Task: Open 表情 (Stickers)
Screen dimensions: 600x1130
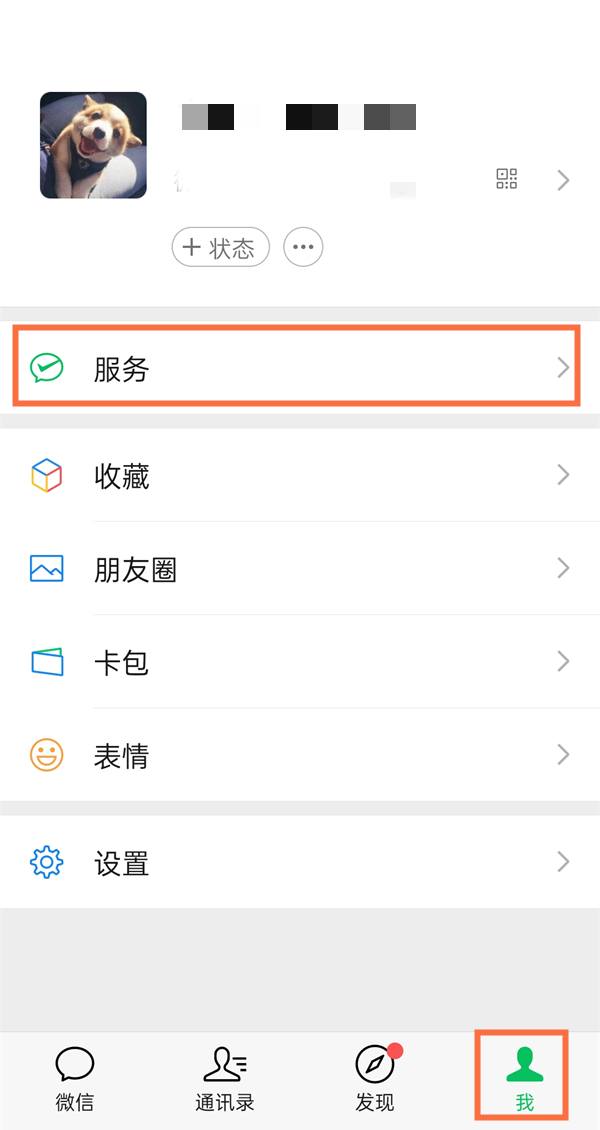Action: pos(300,755)
